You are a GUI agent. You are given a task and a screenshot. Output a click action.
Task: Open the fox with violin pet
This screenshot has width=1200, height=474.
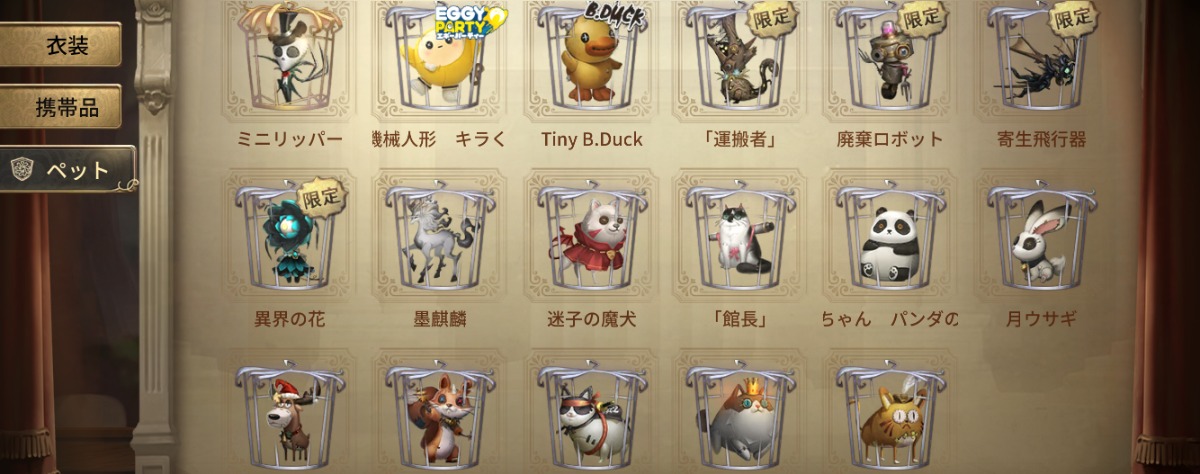[x=440, y=415]
